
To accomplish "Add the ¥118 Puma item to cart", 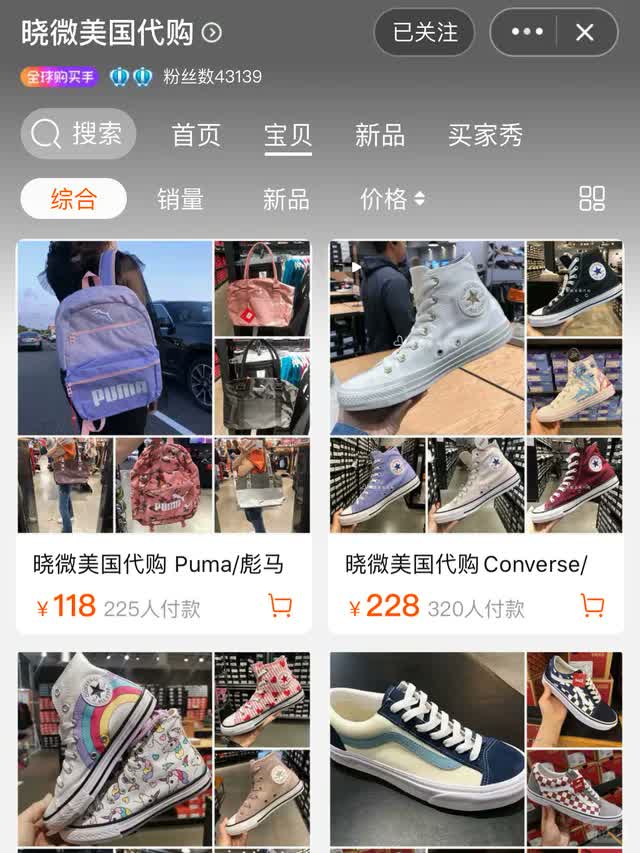I will click(x=280, y=606).
